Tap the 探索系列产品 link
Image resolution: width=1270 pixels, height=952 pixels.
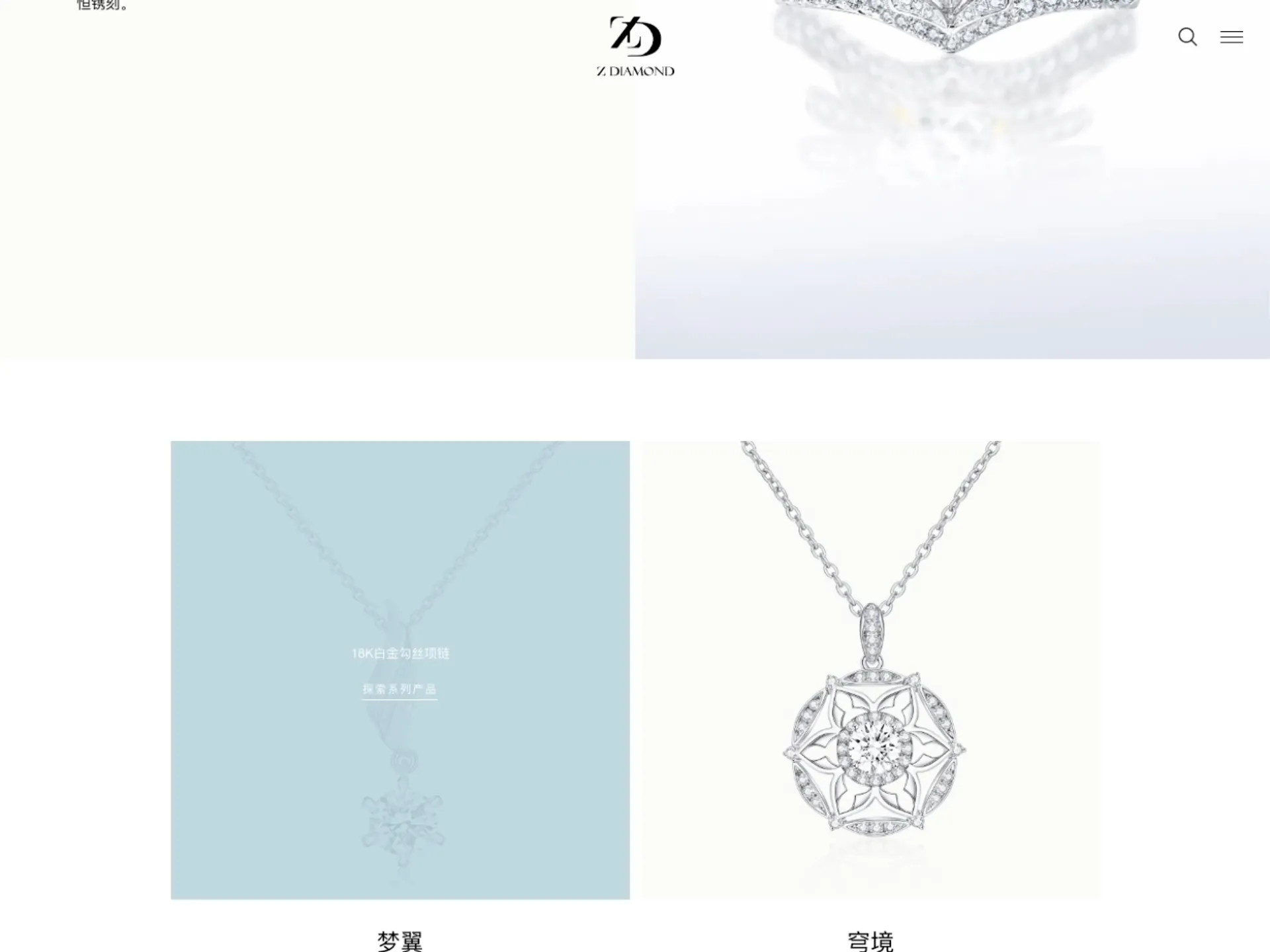tap(400, 689)
